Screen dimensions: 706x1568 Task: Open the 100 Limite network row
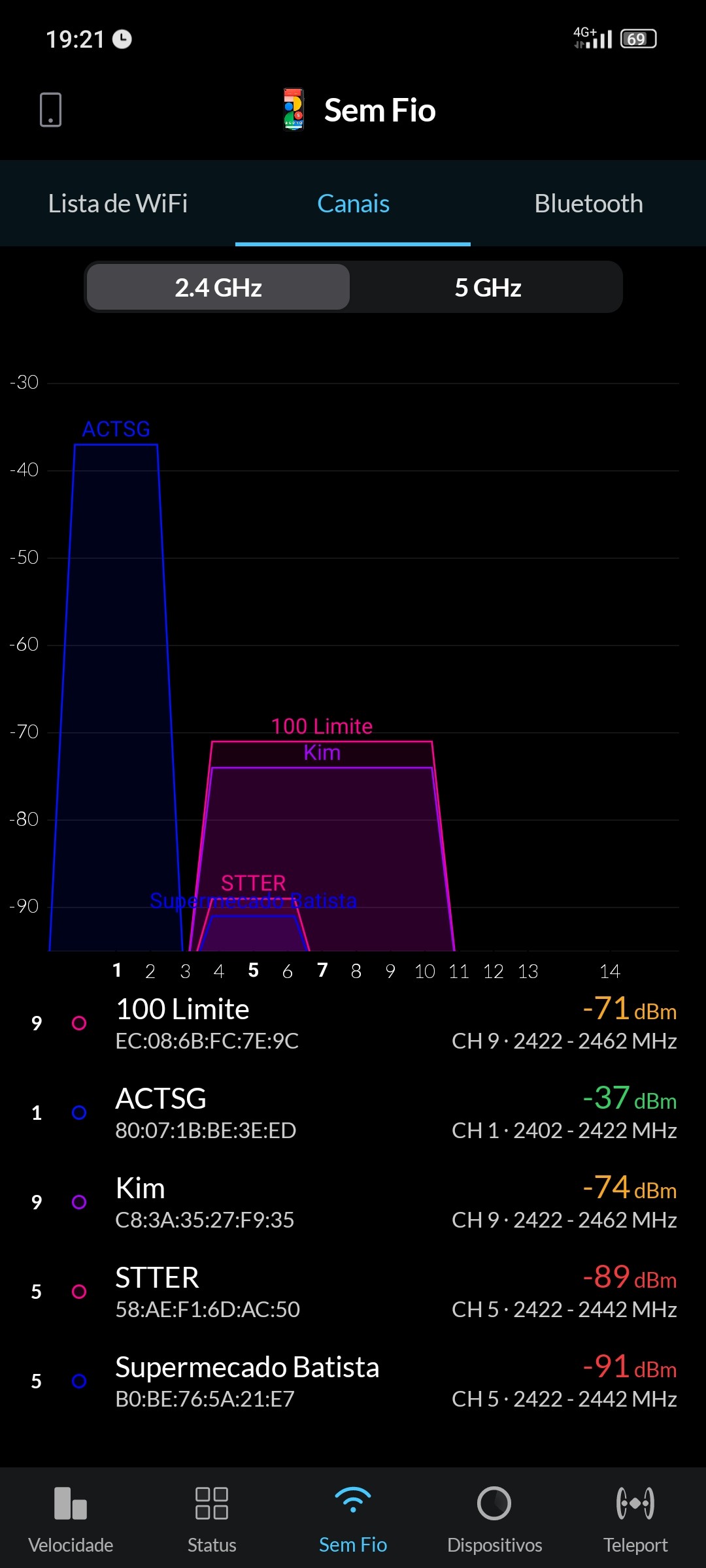pos(353,1023)
